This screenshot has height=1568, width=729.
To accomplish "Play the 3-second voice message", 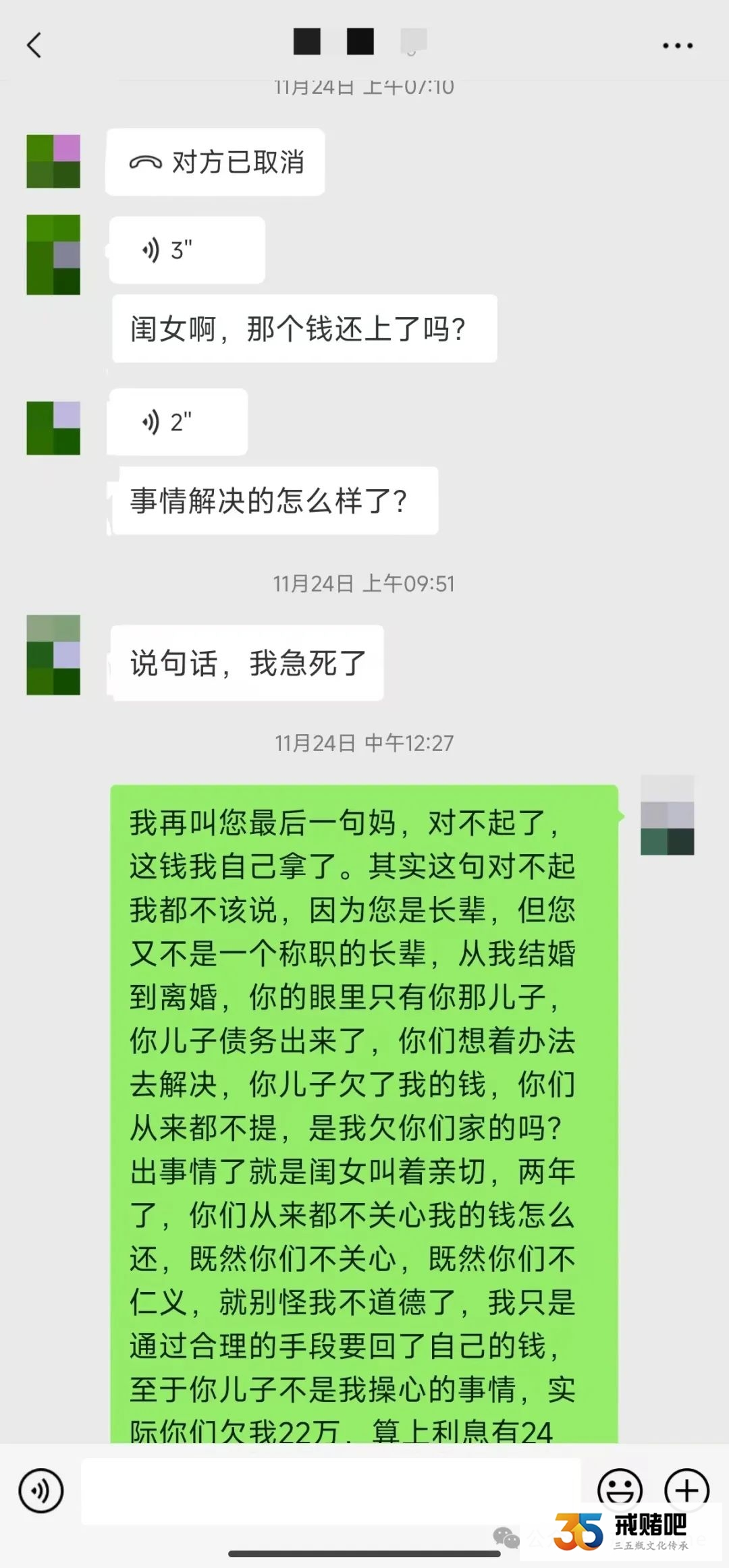I will click(186, 250).
